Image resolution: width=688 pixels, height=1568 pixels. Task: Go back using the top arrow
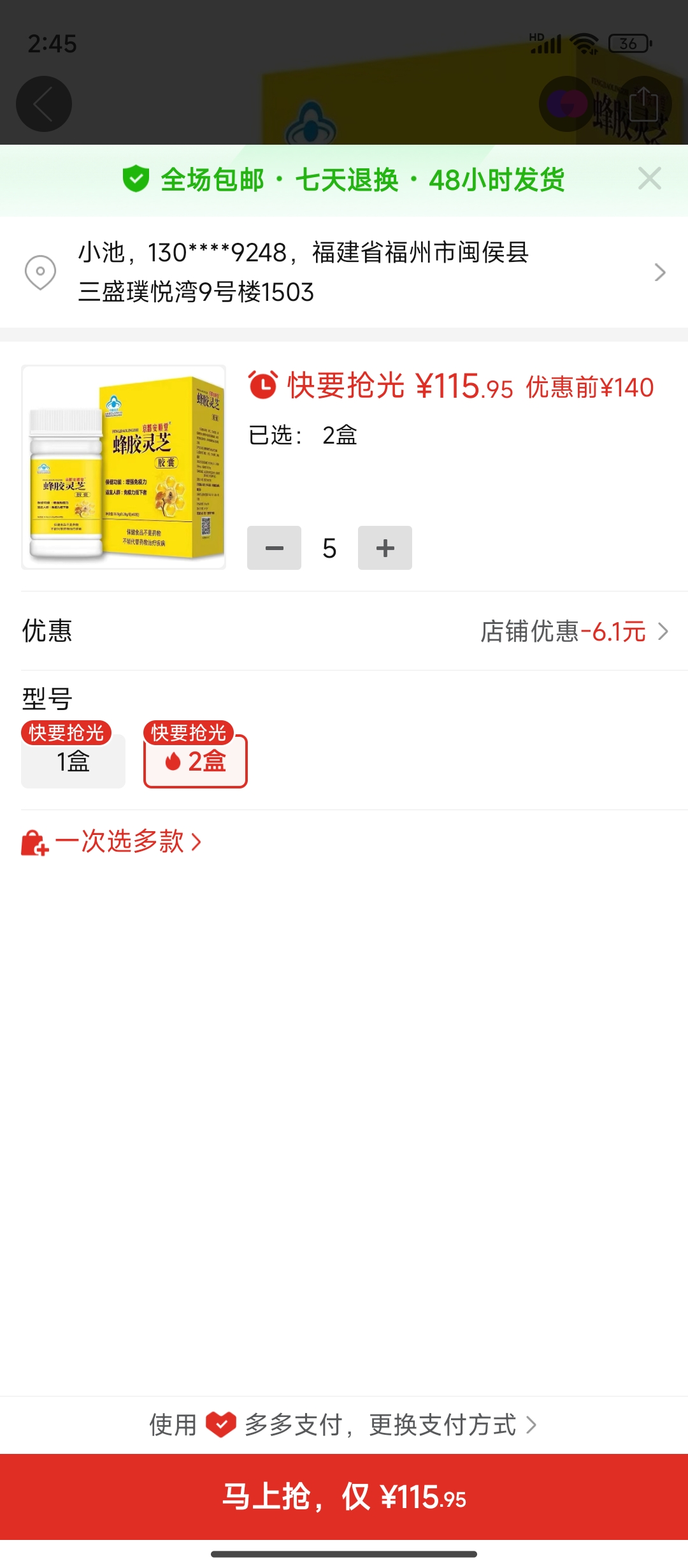click(x=43, y=104)
